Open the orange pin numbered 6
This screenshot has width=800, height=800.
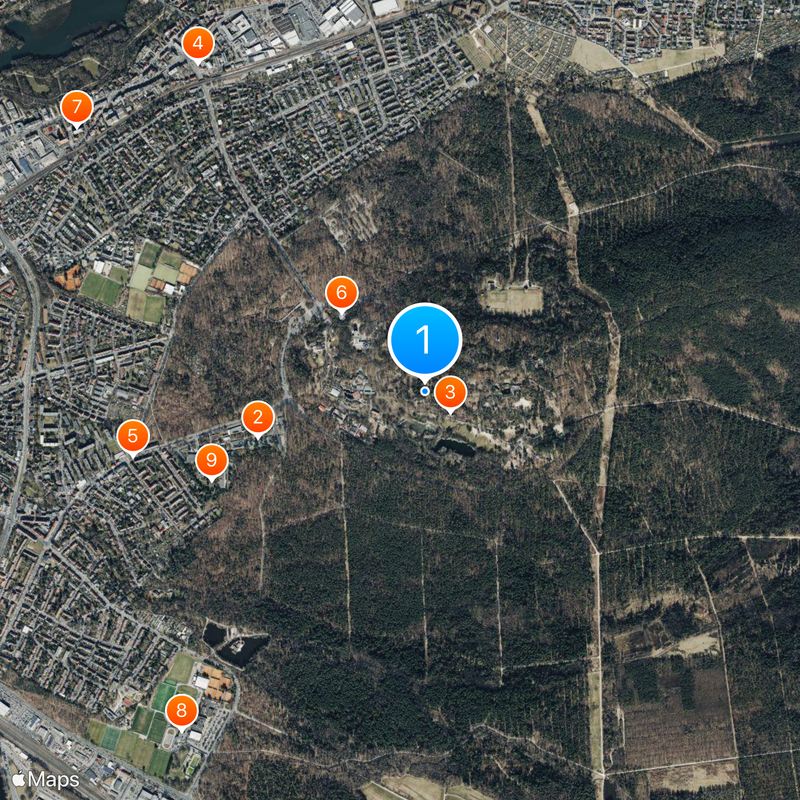click(x=342, y=293)
